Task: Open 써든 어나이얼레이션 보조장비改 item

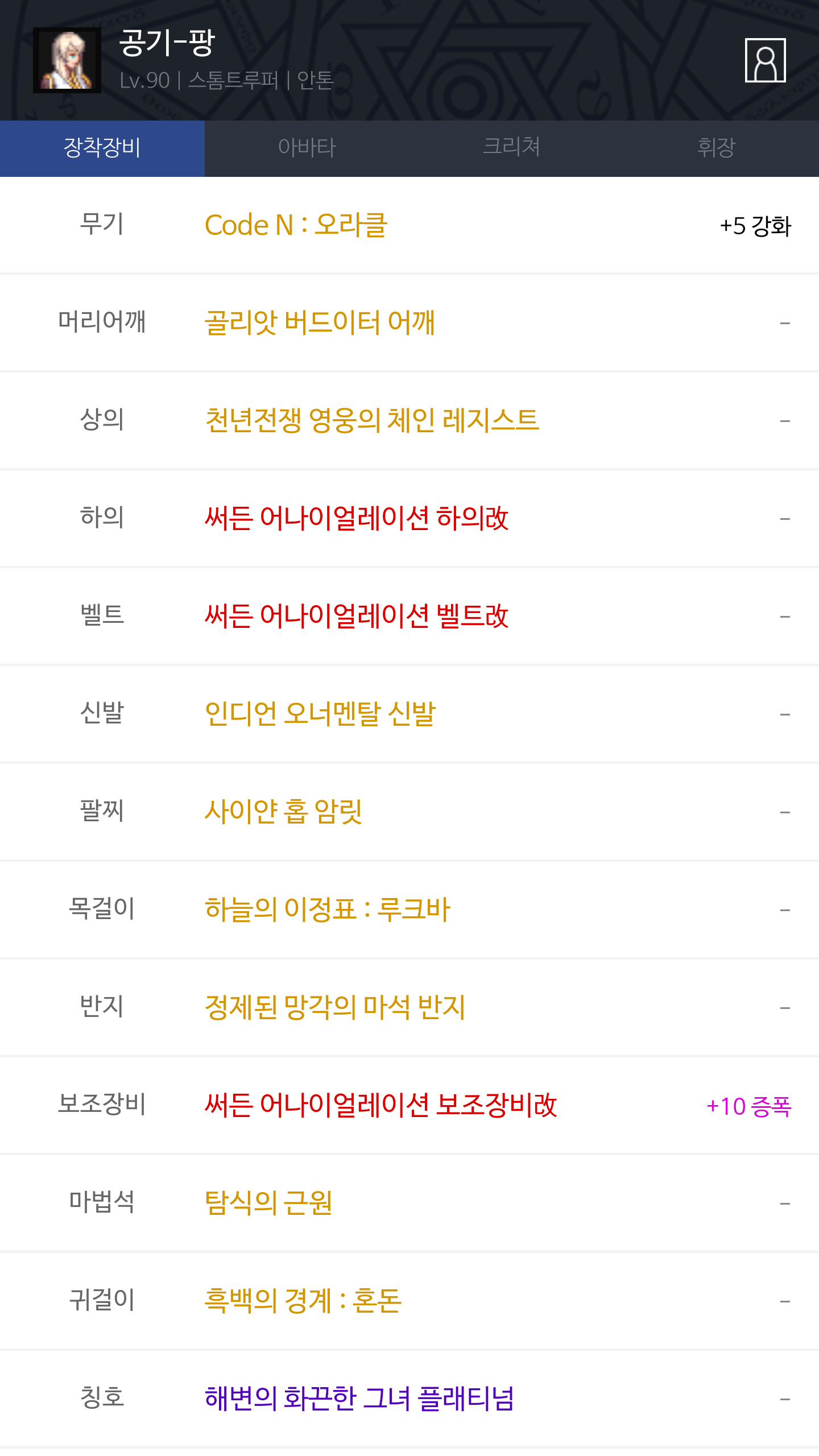Action: pyautogui.click(x=380, y=1105)
